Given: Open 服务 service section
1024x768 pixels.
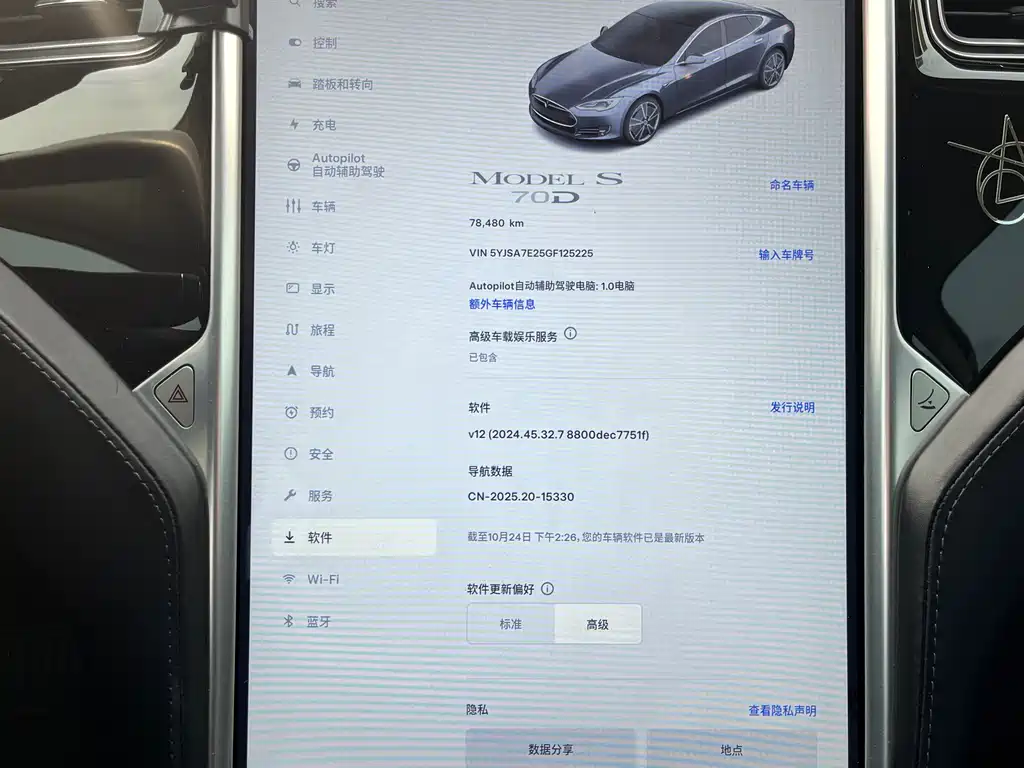Looking at the screenshot, I should click(320, 496).
